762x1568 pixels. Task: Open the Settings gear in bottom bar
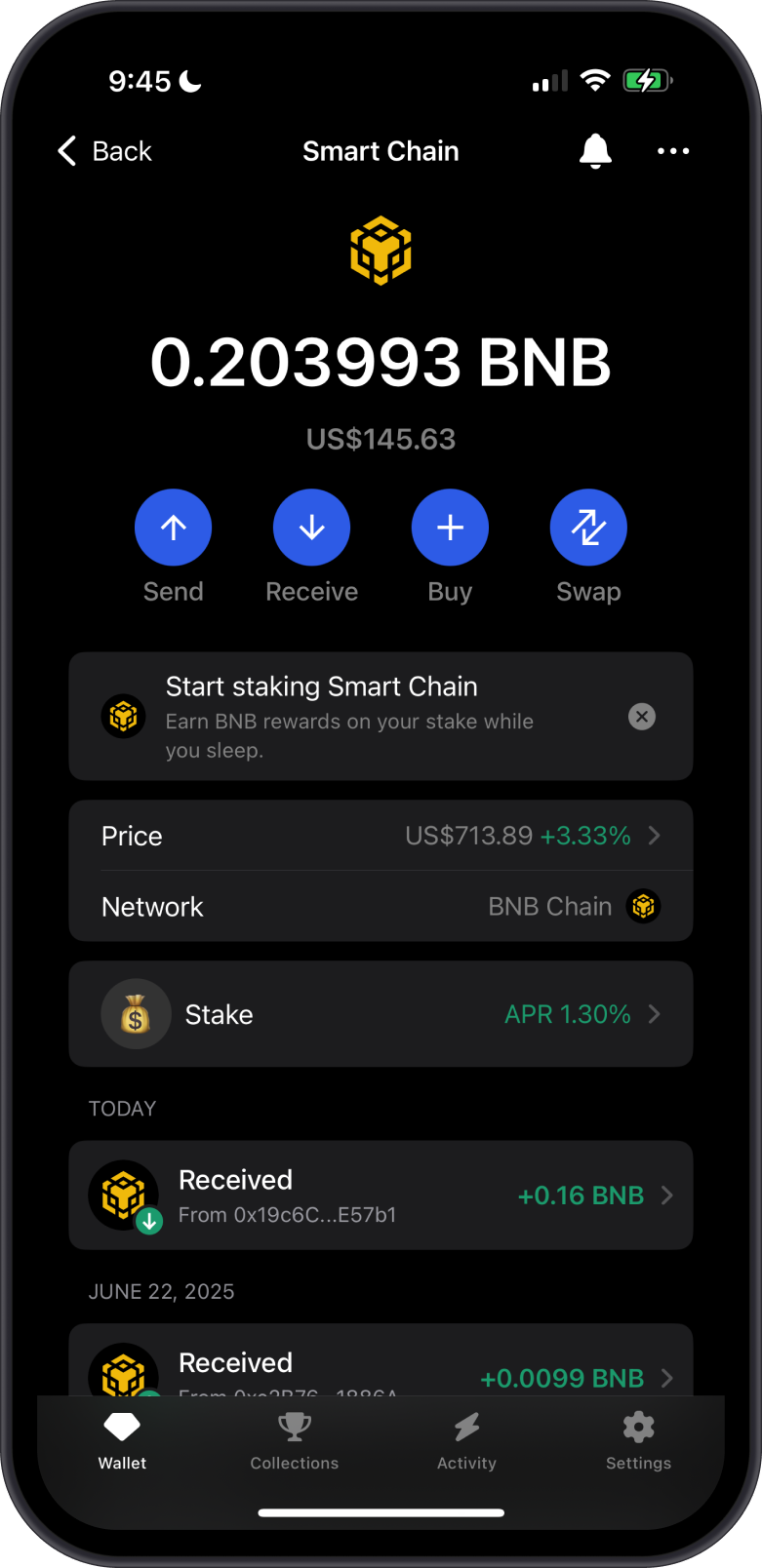point(638,1441)
